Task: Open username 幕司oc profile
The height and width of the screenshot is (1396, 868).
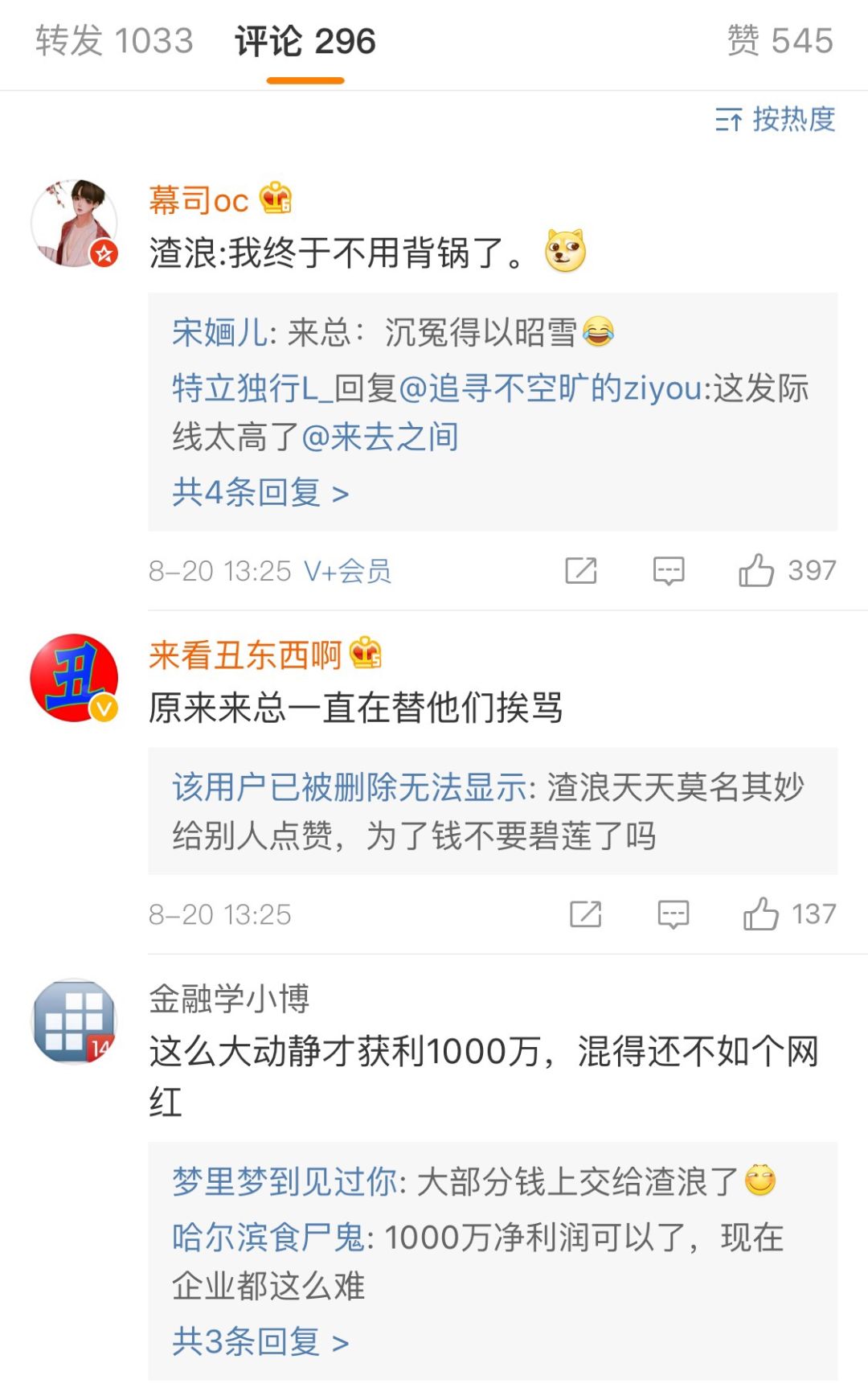Action: tap(199, 200)
